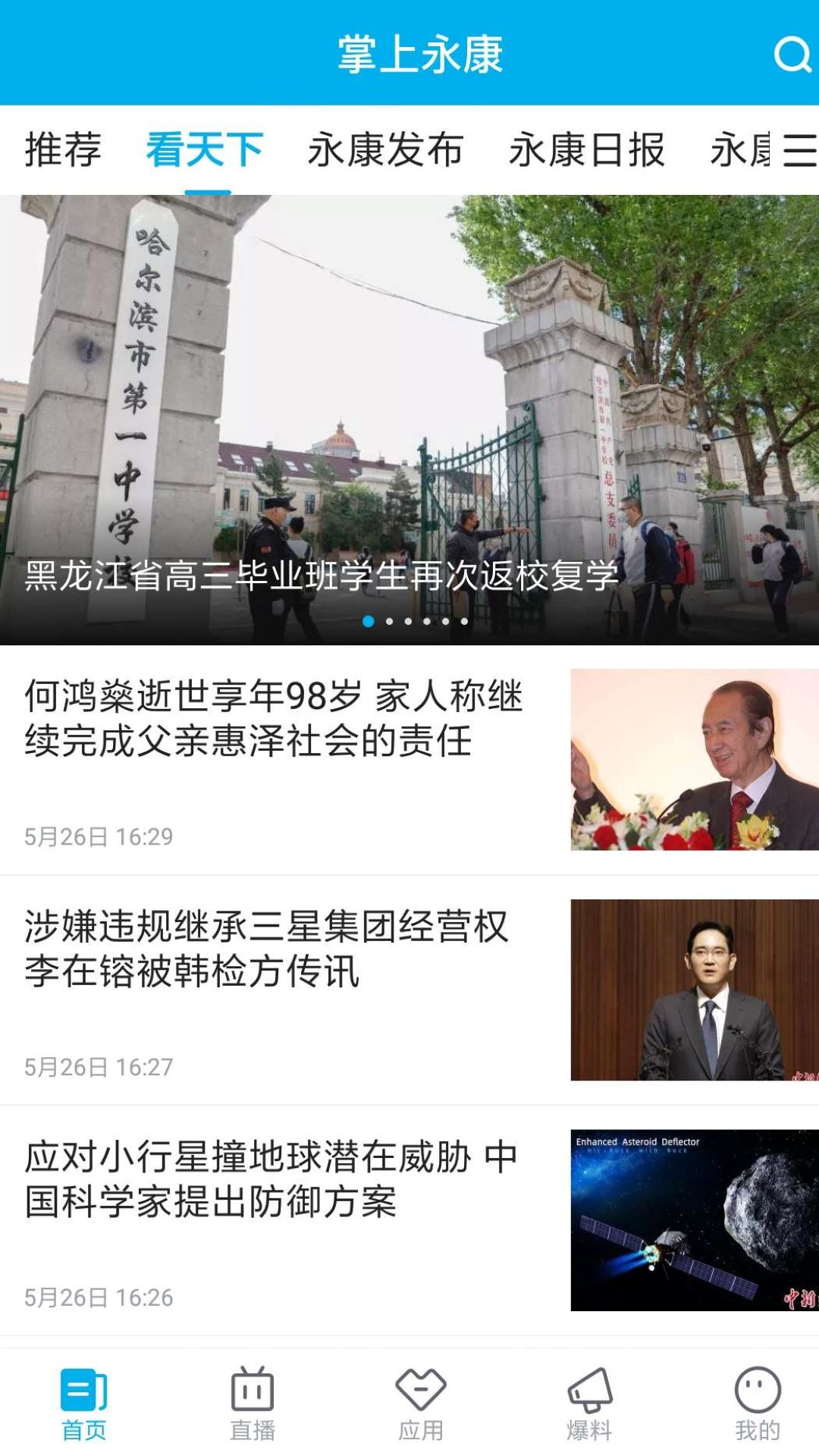The height and width of the screenshot is (1456, 819).
Task: Open the search icon in header
Action: (x=792, y=55)
